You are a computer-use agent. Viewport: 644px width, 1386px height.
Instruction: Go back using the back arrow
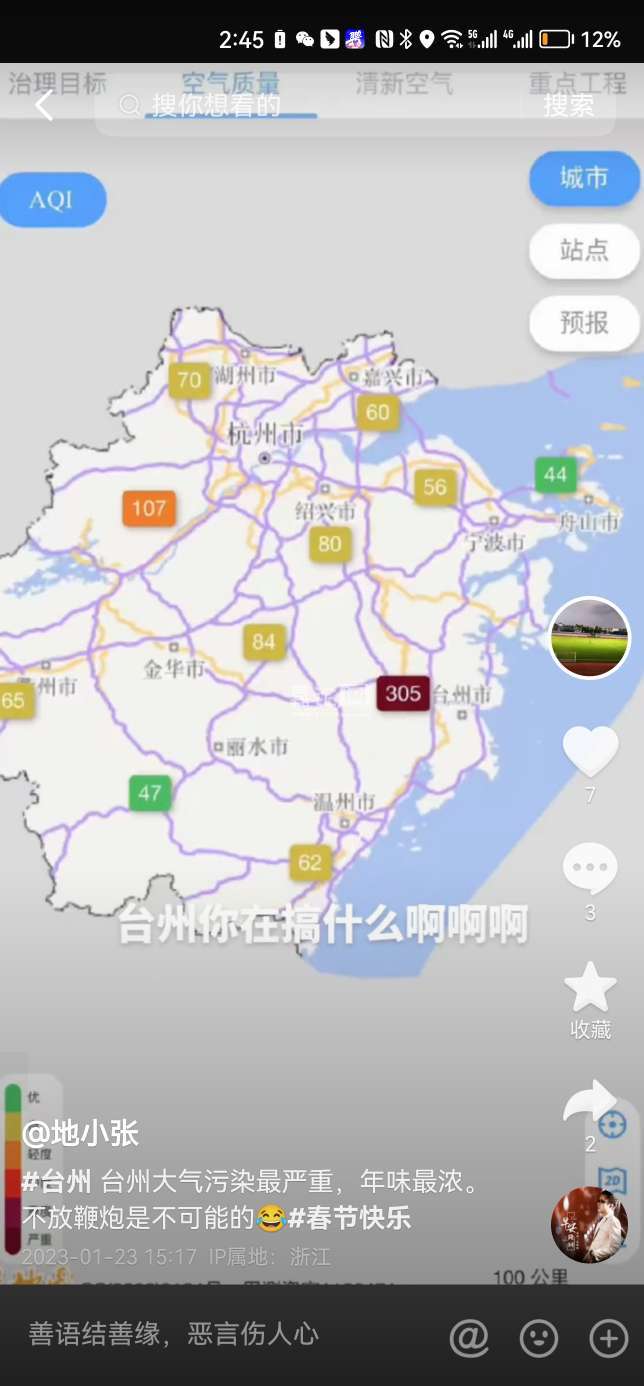point(44,105)
